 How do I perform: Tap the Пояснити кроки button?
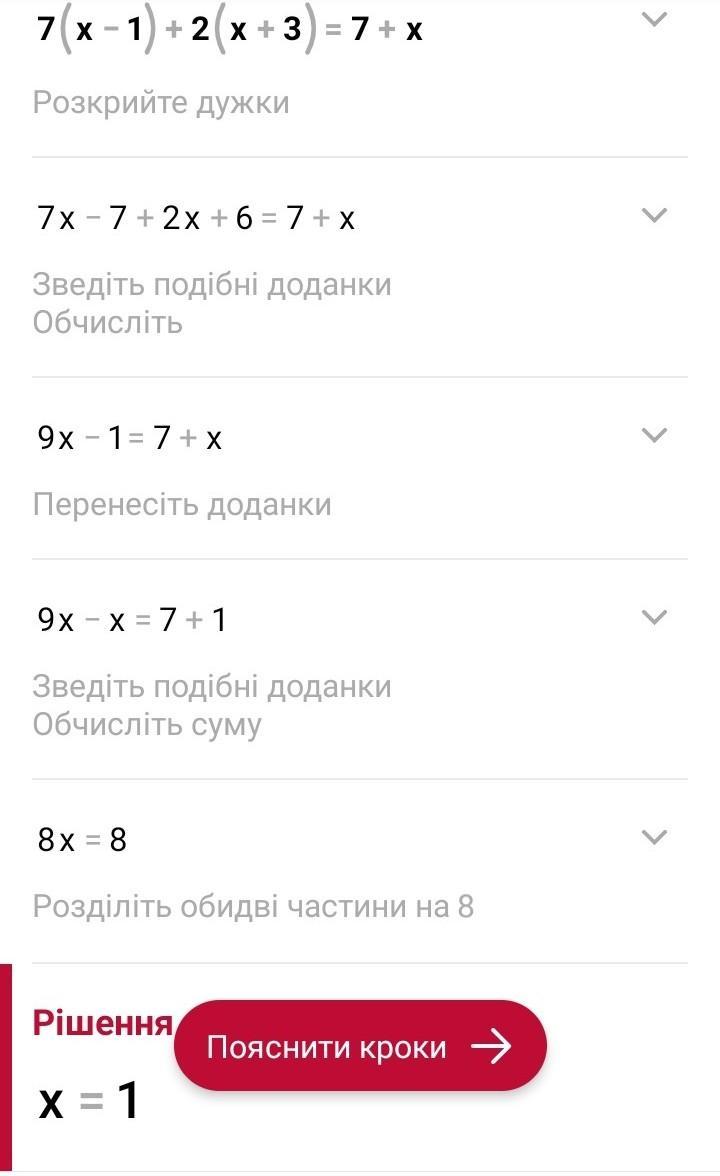pyautogui.click(x=360, y=1045)
